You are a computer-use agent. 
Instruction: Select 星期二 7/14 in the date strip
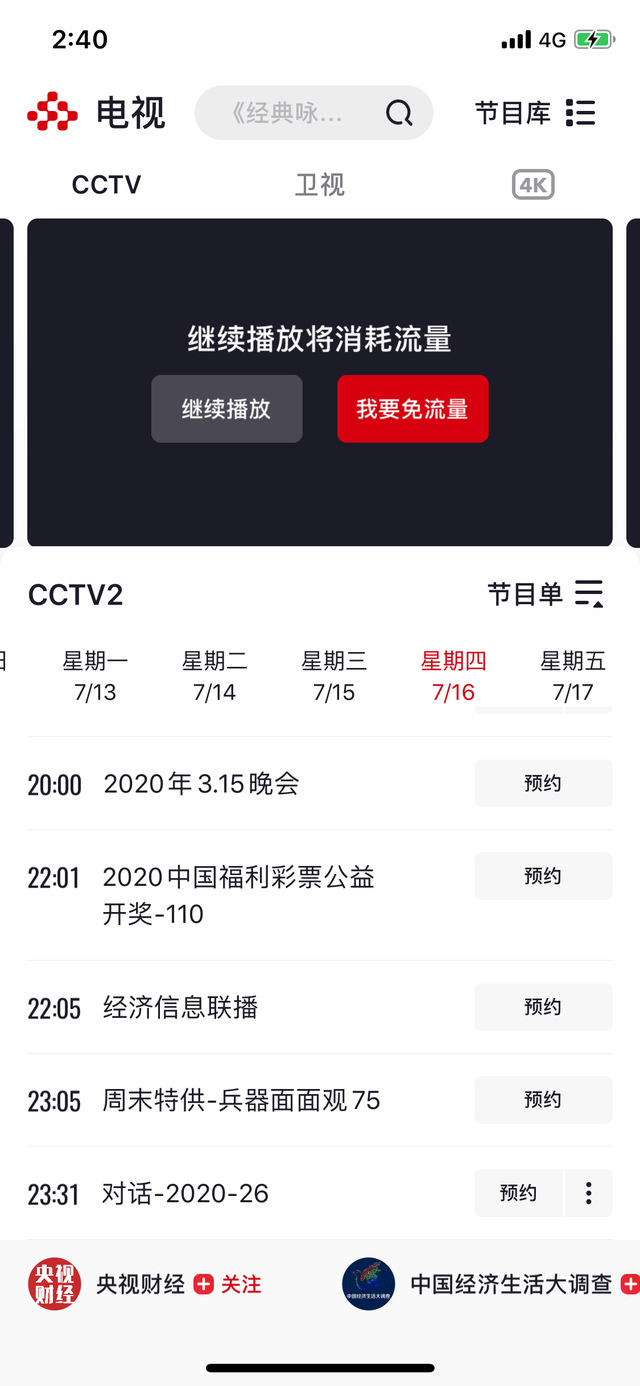tap(214, 676)
